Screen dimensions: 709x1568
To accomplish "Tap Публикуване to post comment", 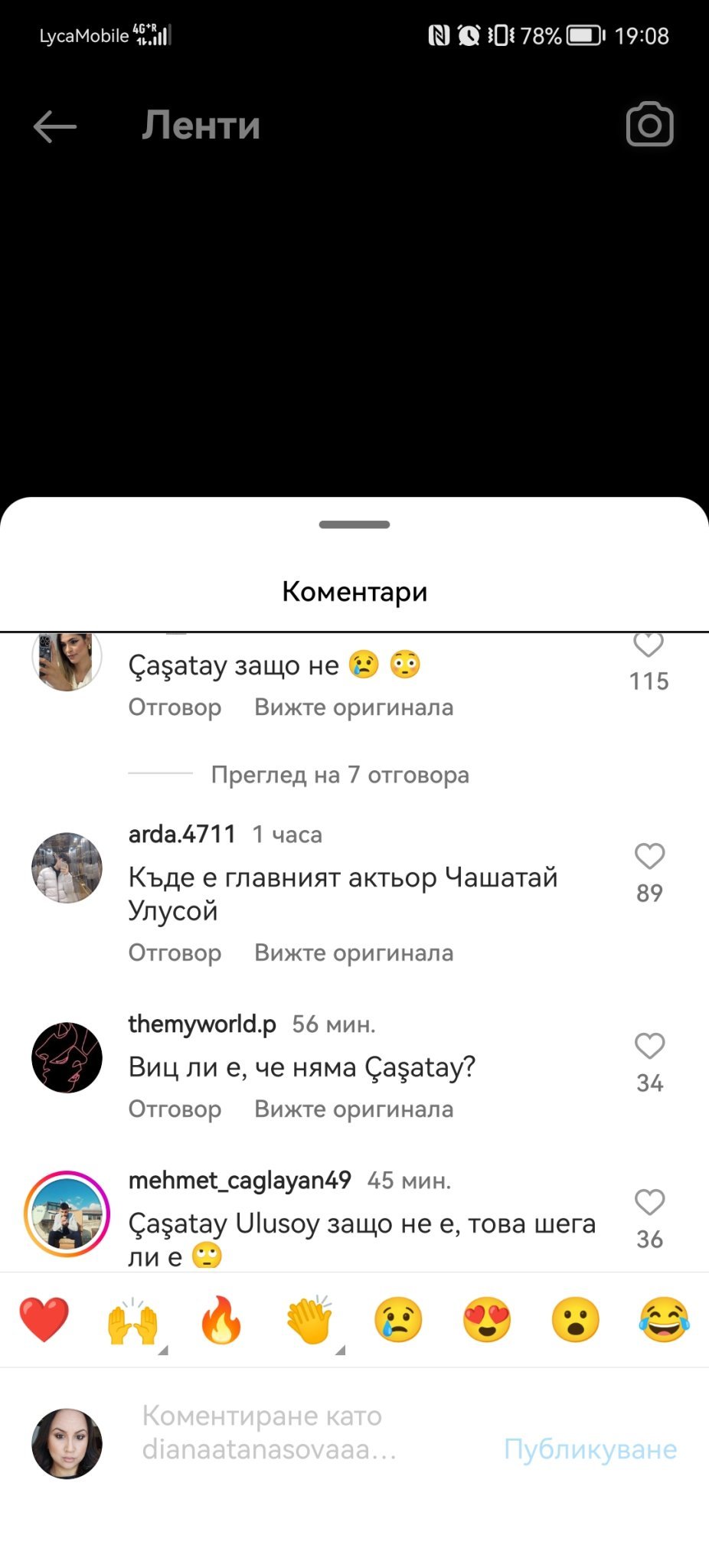I will 590,1449.
